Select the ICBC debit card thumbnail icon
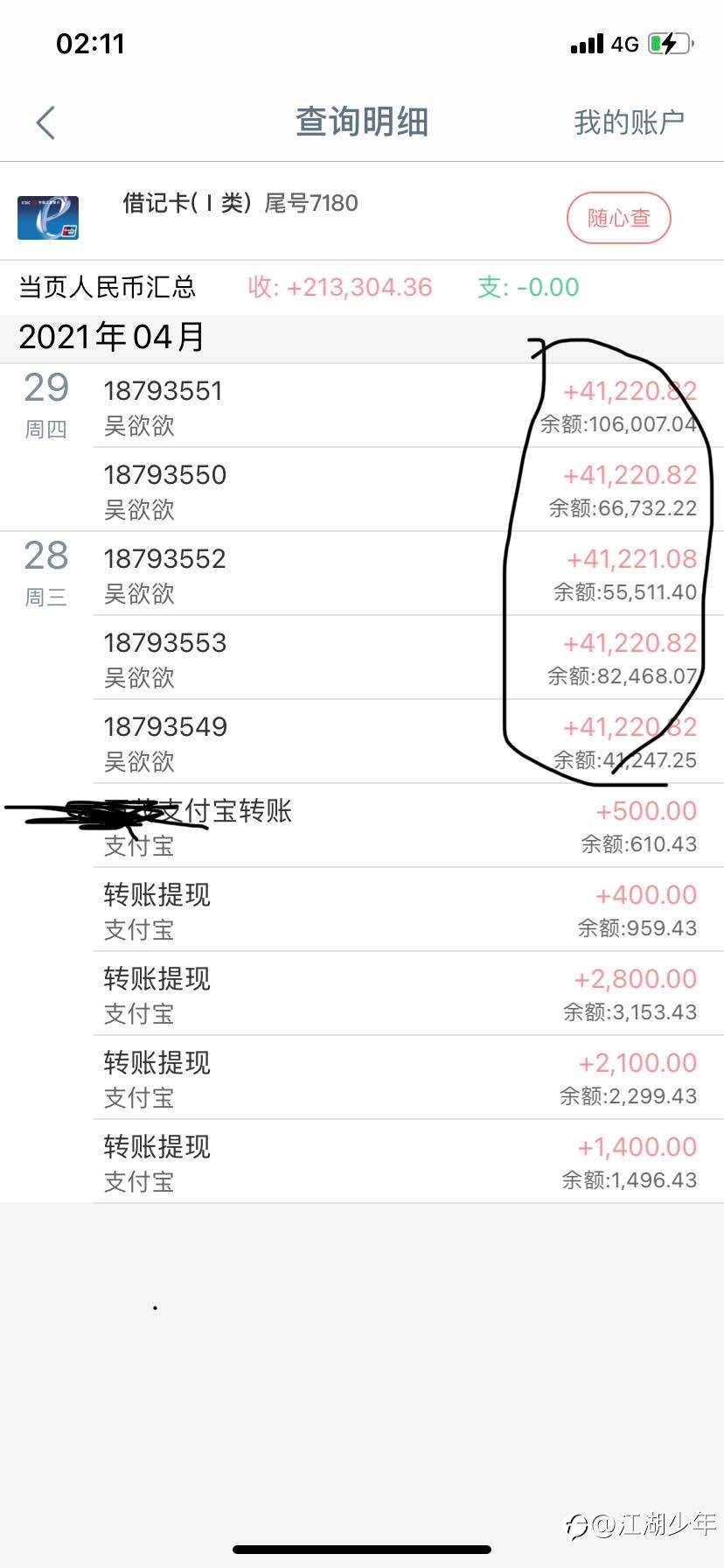Viewport: 724px width, 1568px height. click(x=48, y=218)
